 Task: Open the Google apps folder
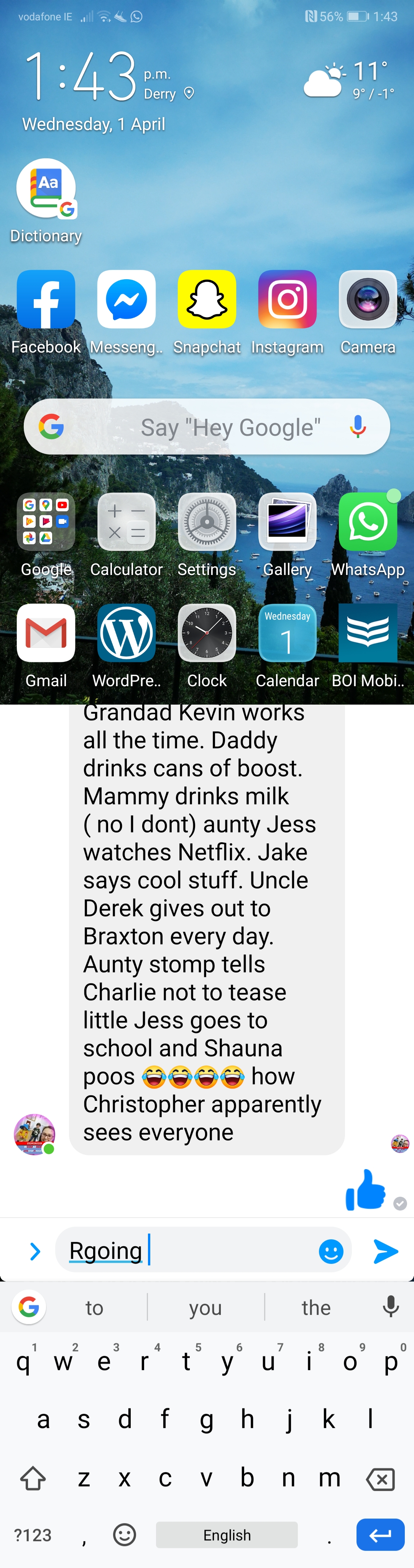[46, 522]
